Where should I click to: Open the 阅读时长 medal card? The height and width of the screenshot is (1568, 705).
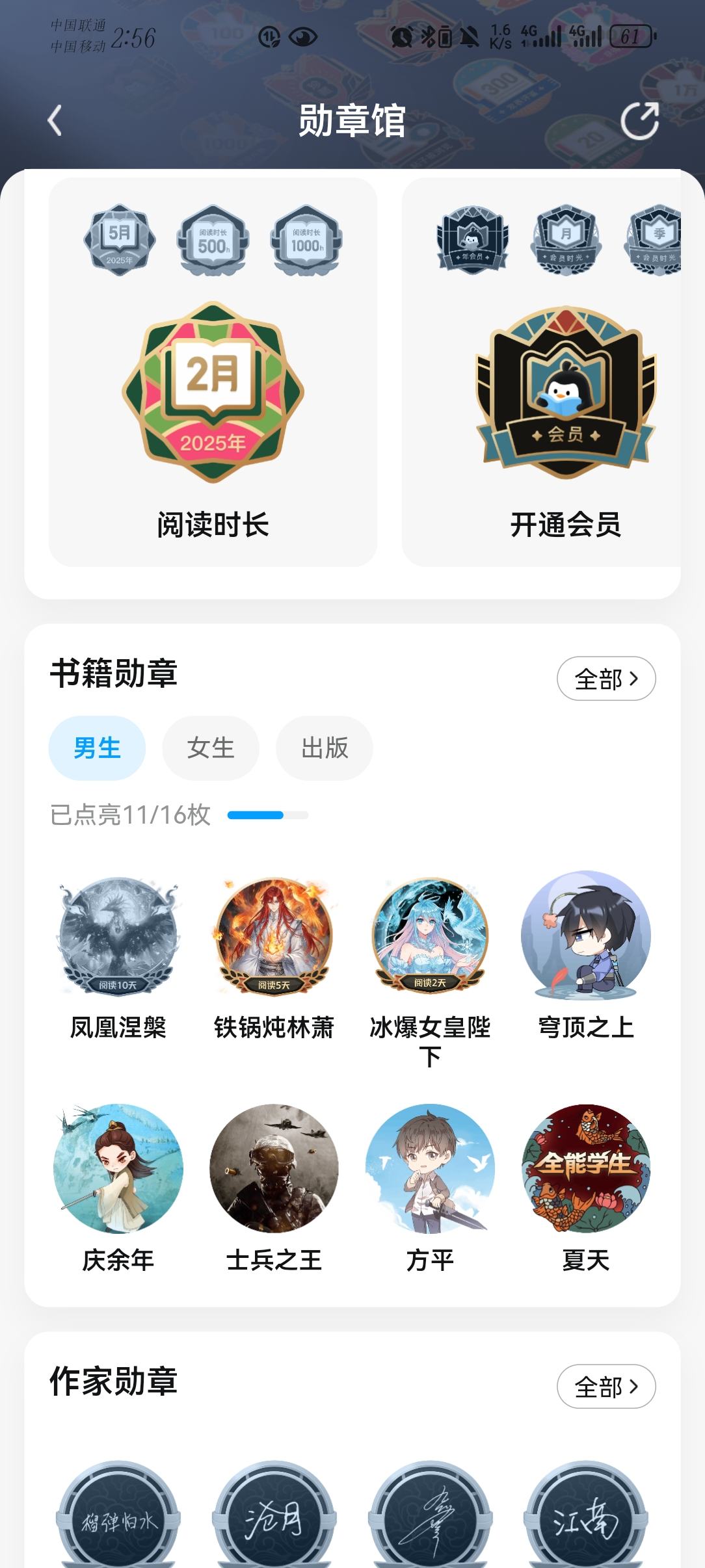pyautogui.click(x=213, y=372)
